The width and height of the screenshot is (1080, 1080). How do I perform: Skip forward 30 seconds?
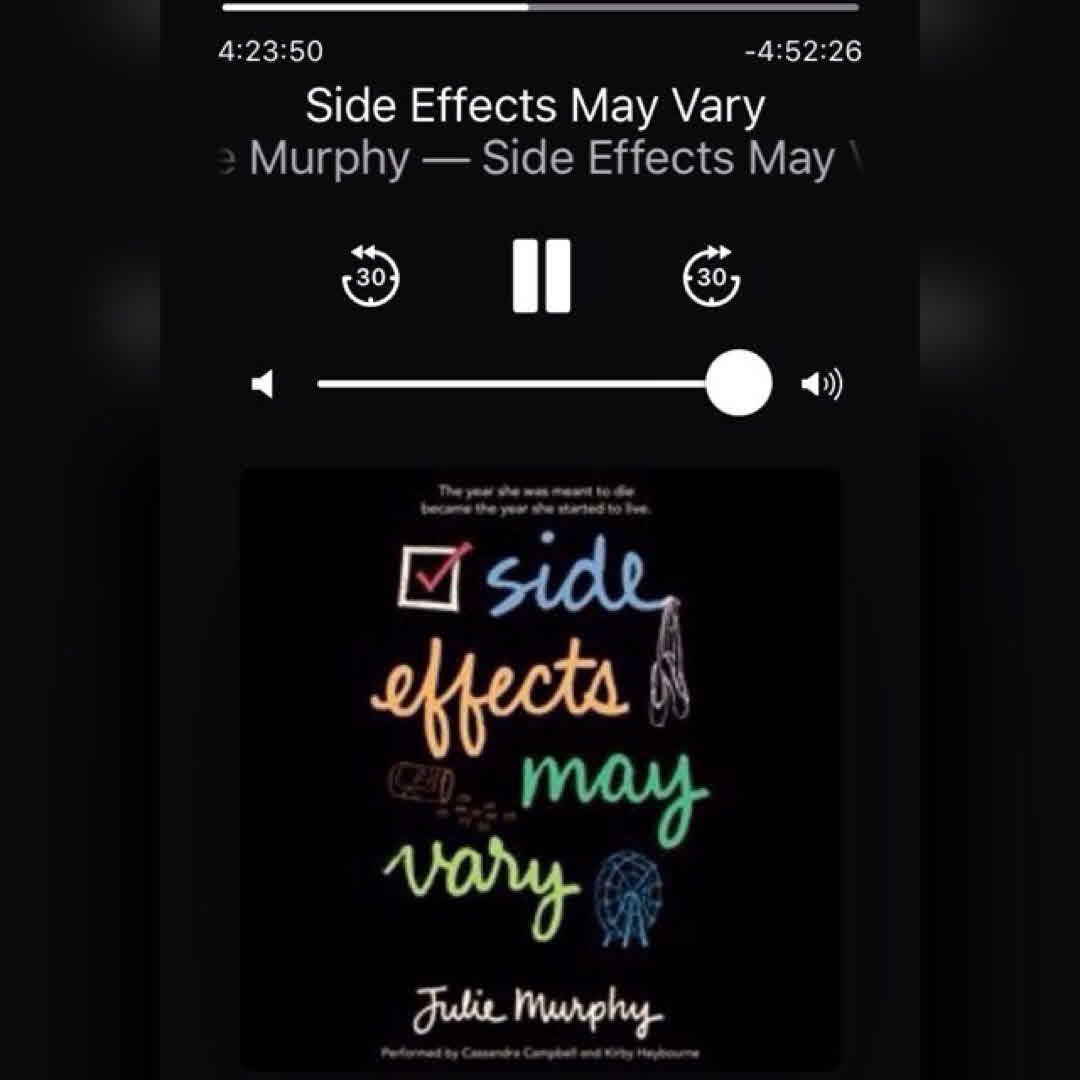coord(711,275)
